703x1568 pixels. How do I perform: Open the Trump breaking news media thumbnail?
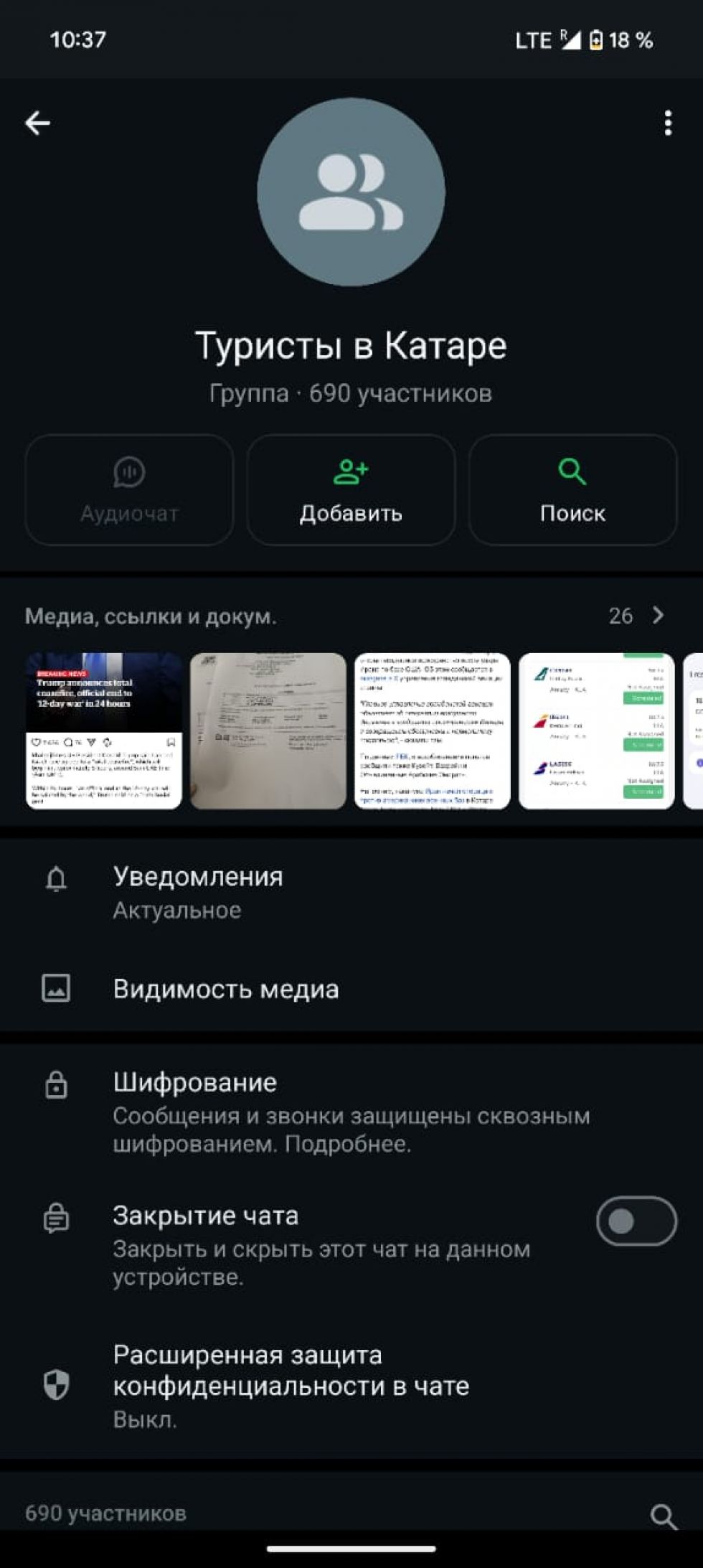click(104, 731)
